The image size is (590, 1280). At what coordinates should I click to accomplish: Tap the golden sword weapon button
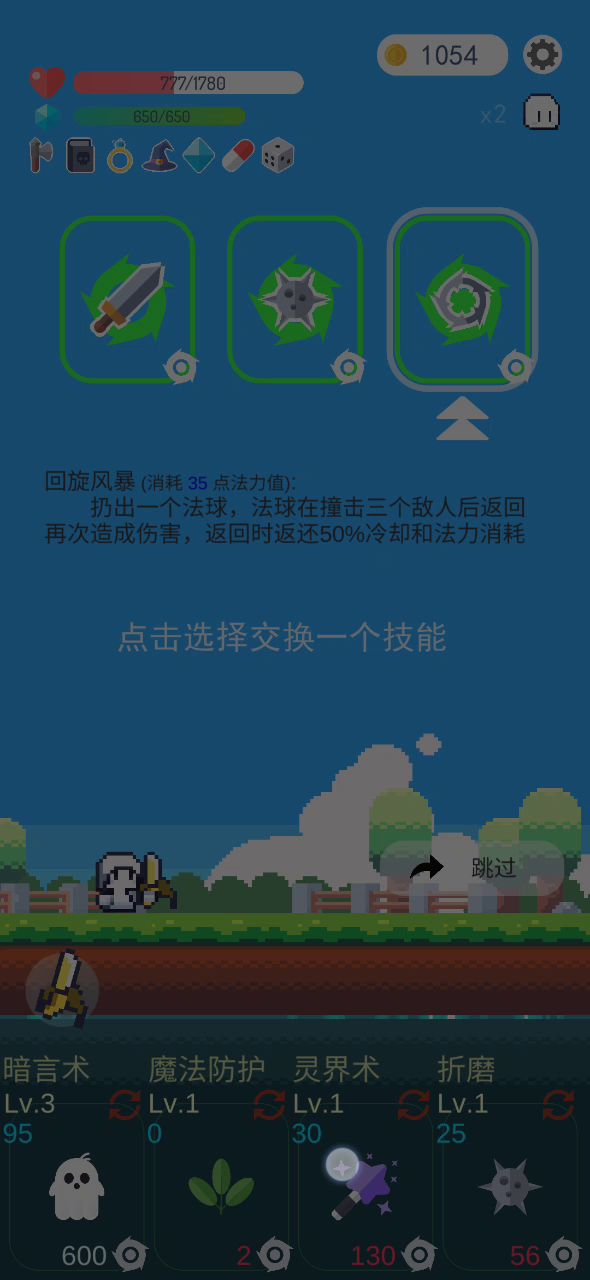coord(62,988)
